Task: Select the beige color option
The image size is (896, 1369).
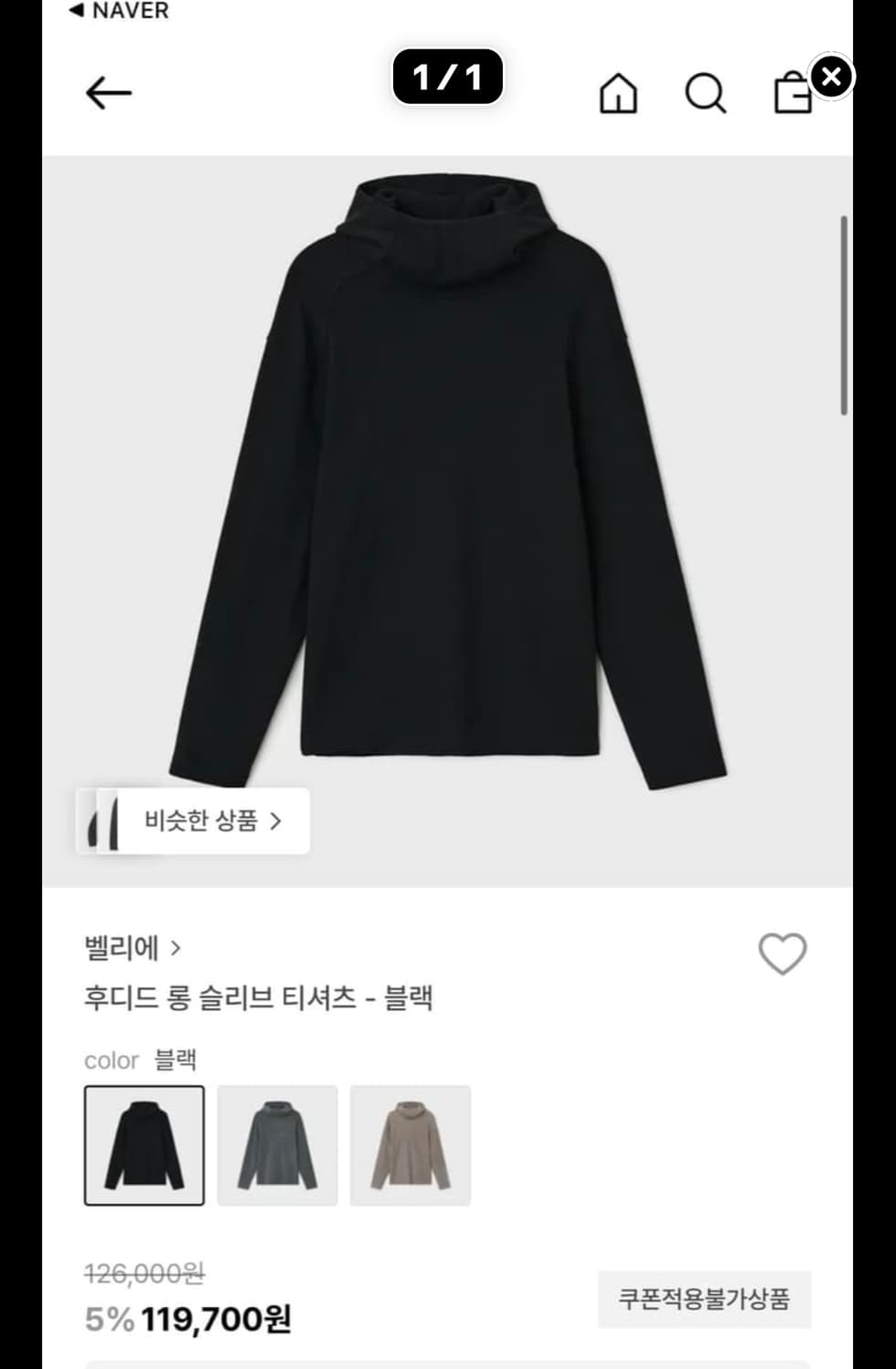Action: pos(410,1145)
